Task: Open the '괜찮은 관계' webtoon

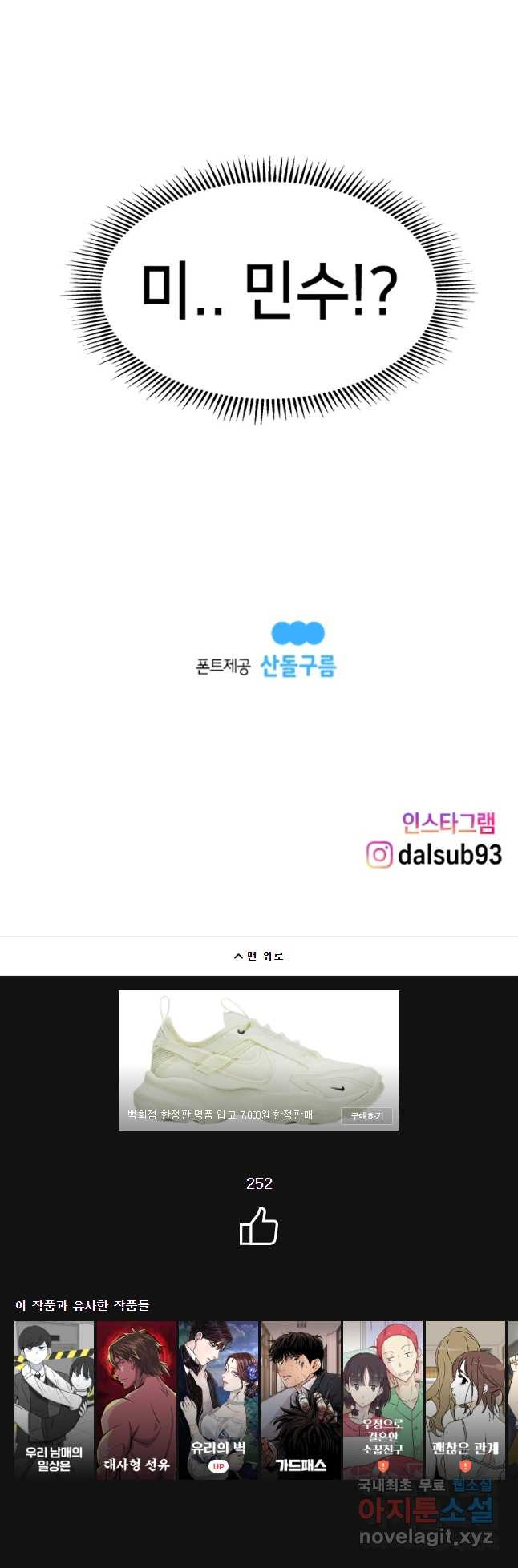Action: coord(465,1400)
